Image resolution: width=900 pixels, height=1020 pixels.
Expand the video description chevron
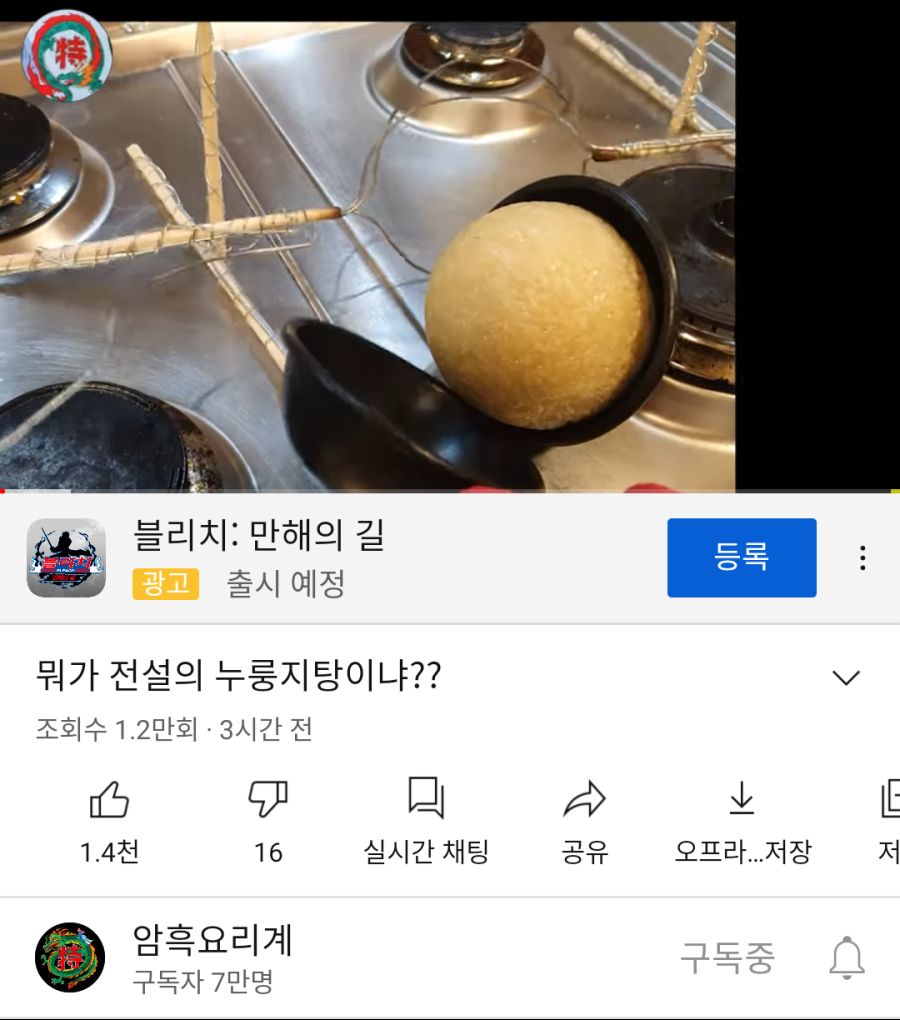(x=846, y=677)
